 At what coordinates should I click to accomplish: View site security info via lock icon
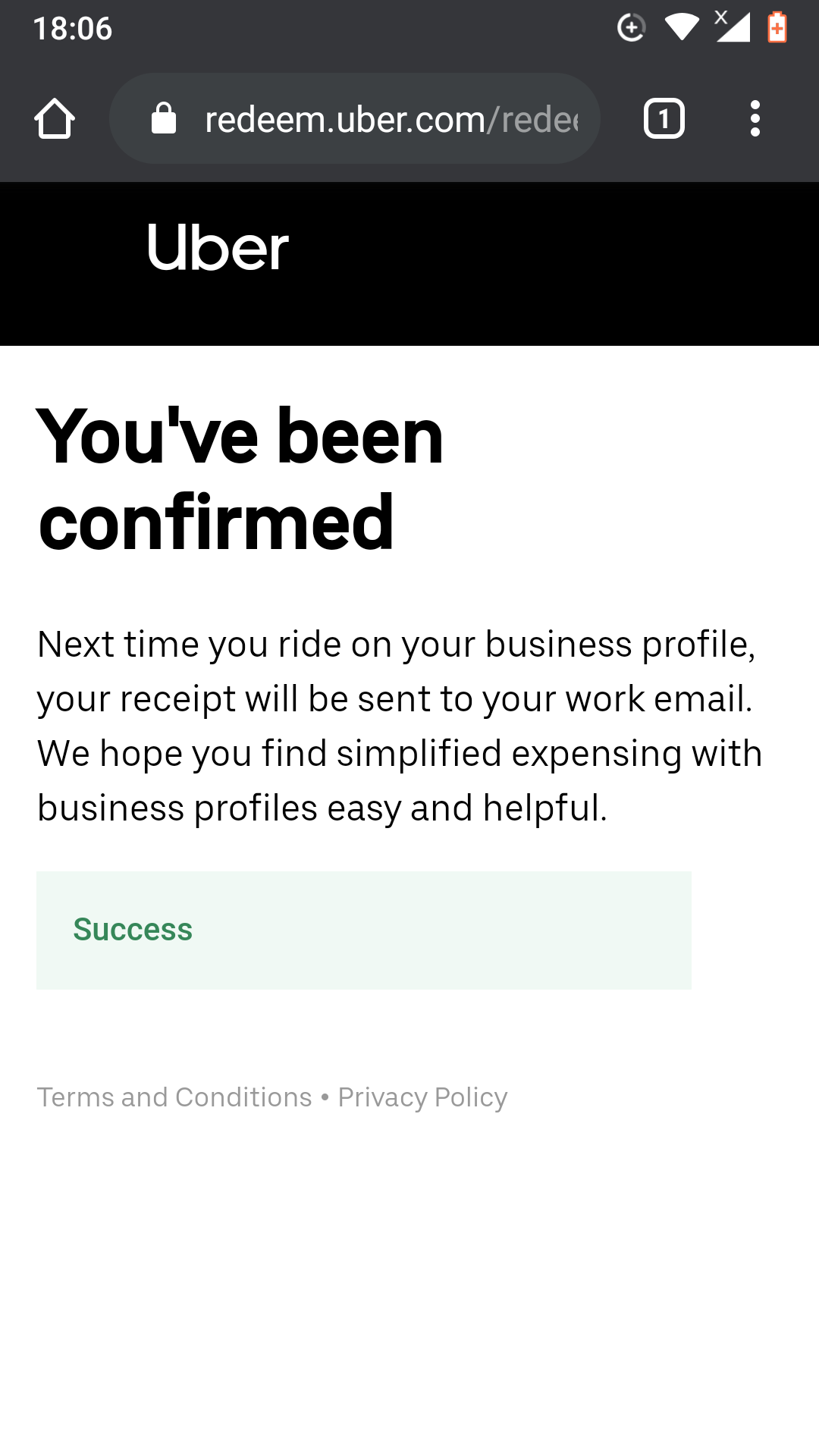point(164,119)
